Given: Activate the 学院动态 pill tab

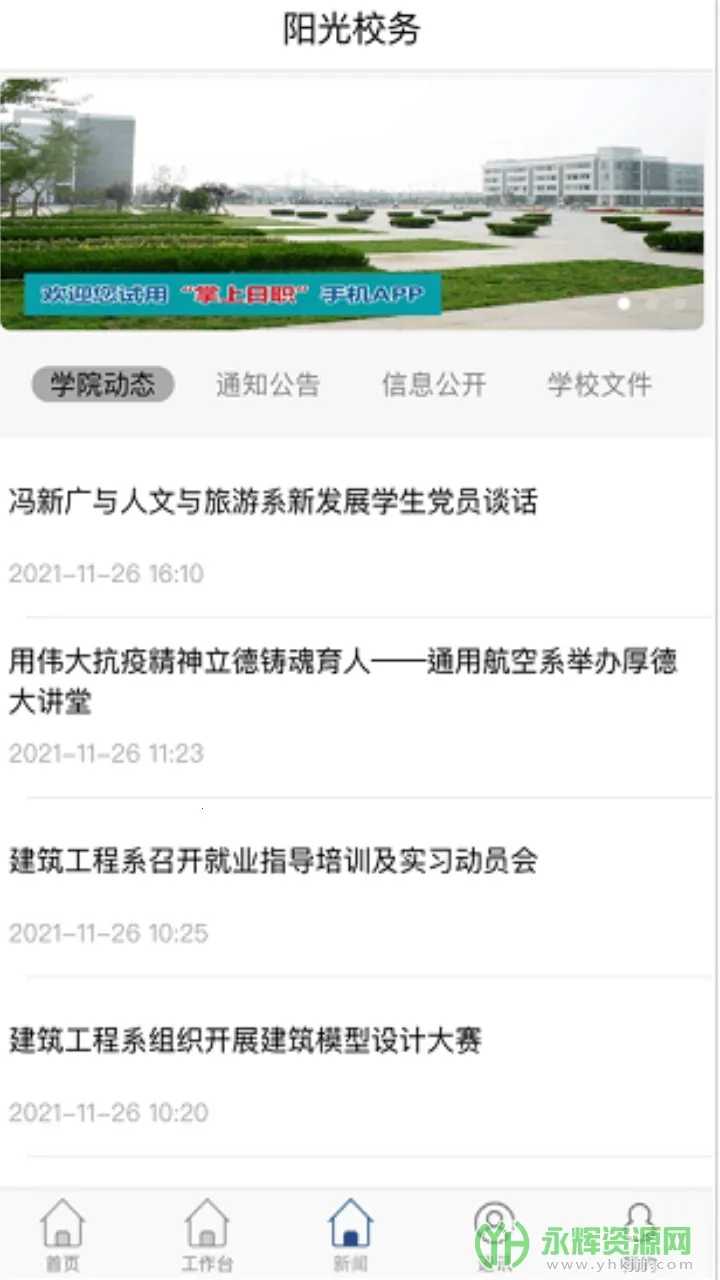Looking at the screenshot, I should 102,385.
